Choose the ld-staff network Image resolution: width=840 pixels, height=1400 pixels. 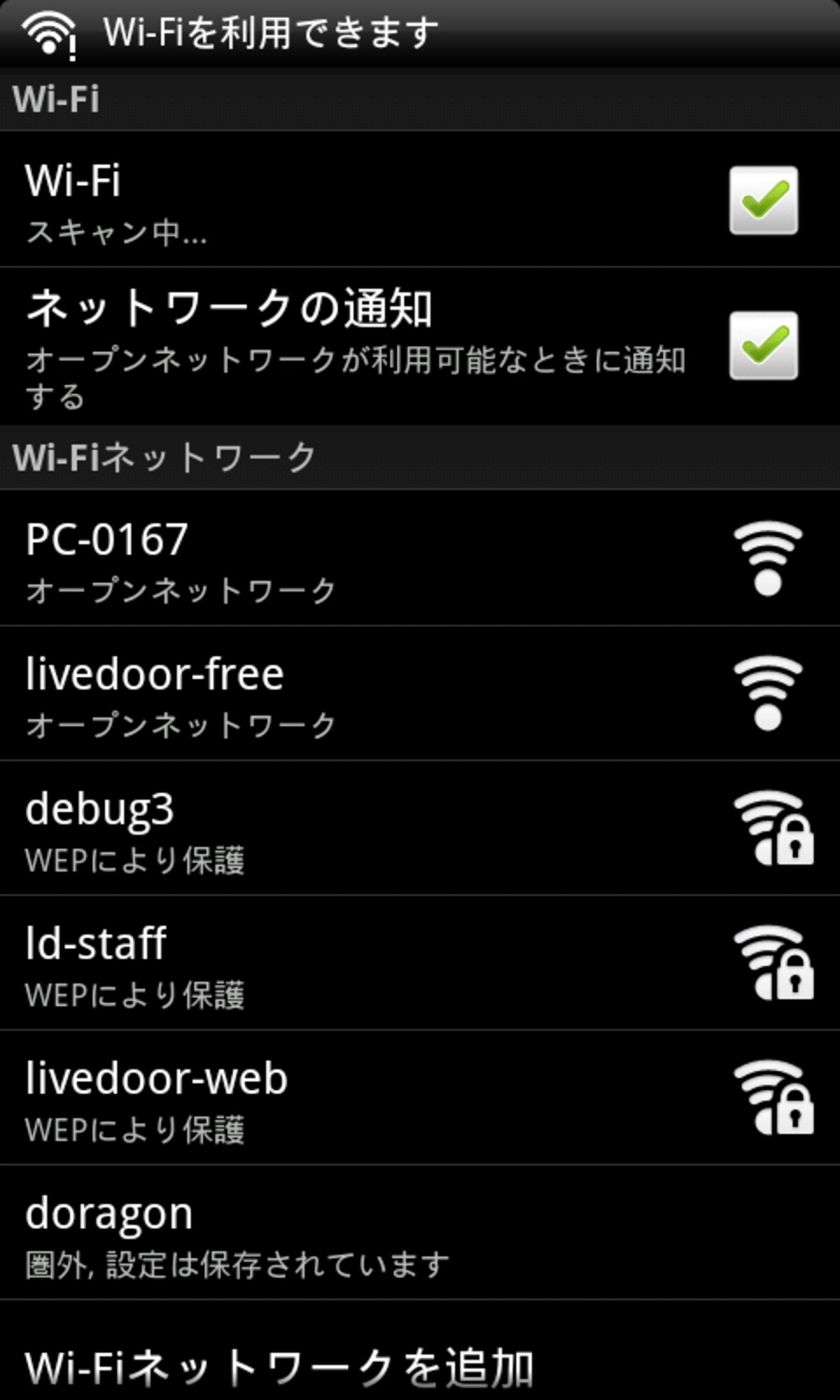pos(420,962)
